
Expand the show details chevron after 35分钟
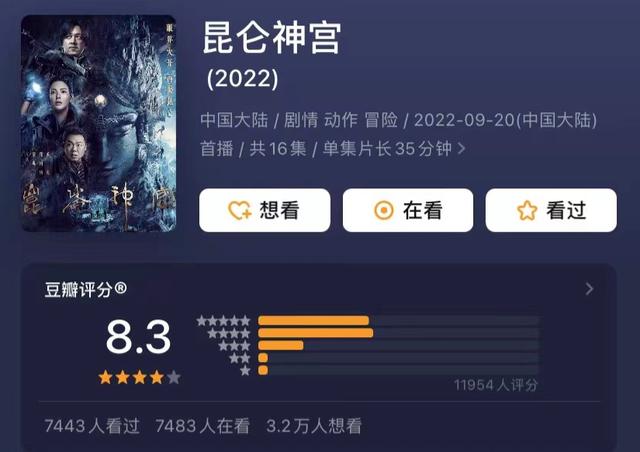tap(461, 150)
